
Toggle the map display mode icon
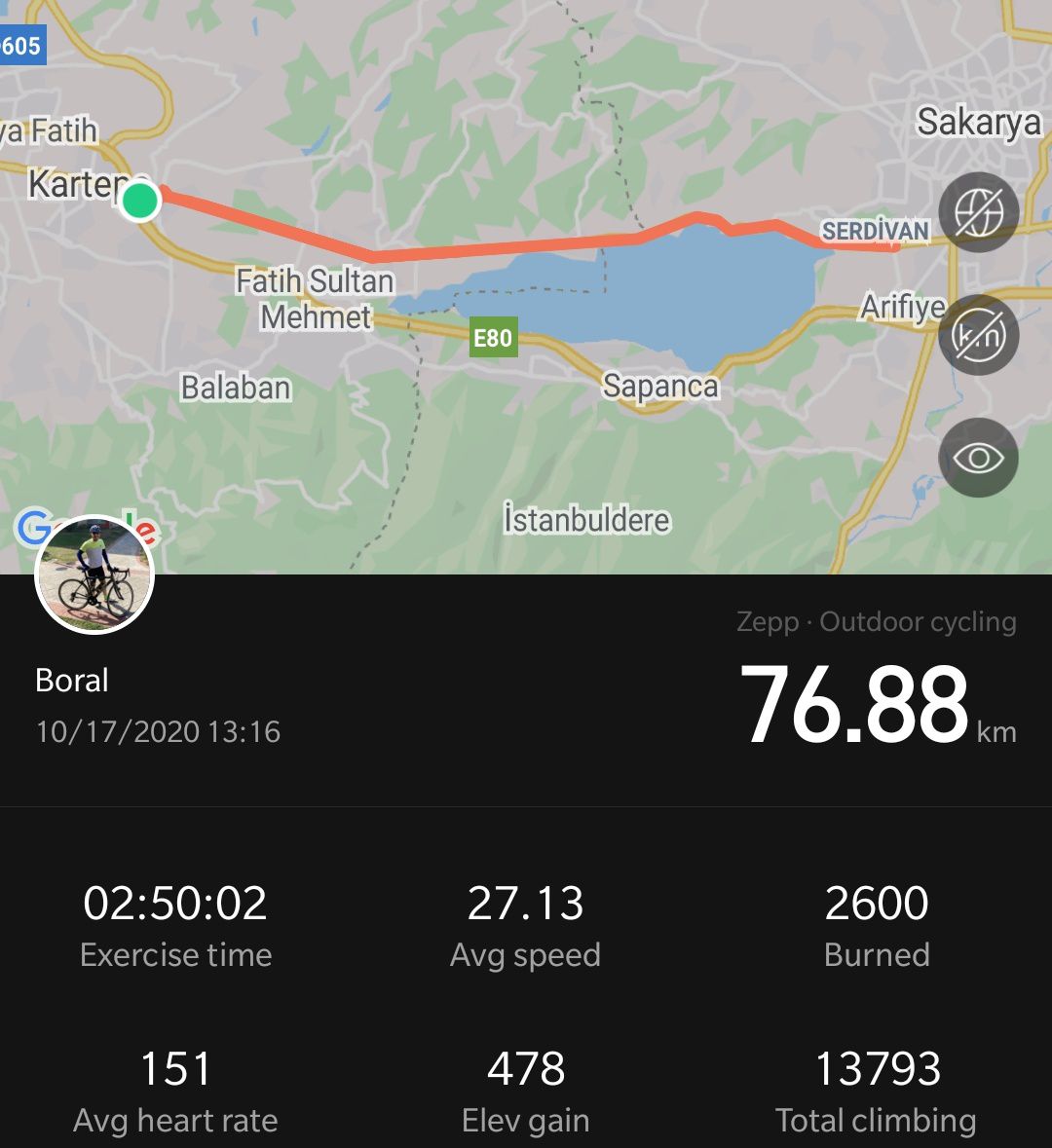pos(978,212)
